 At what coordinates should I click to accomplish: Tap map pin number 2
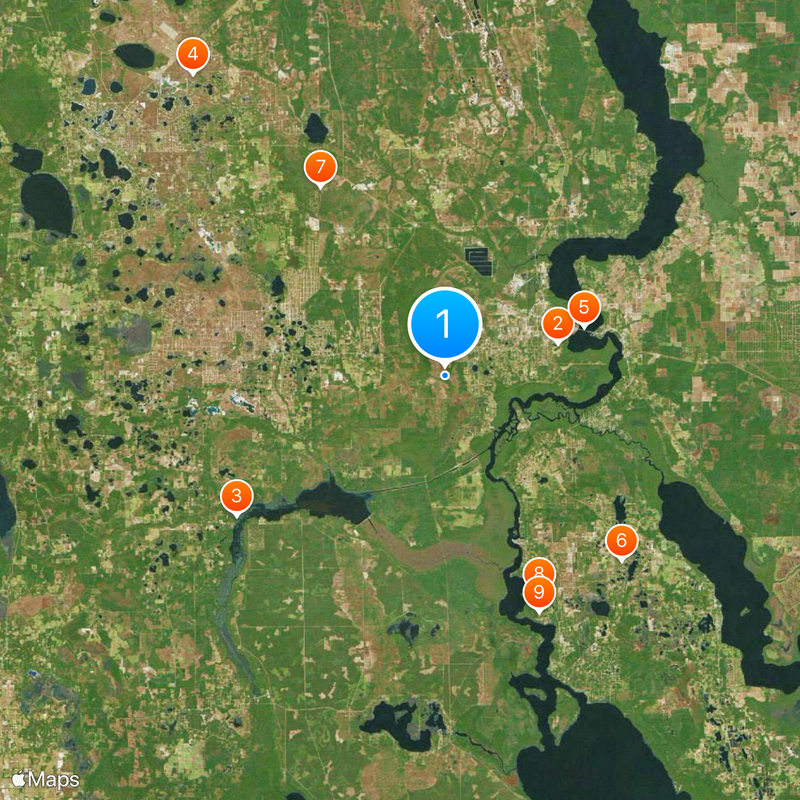click(x=557, y=324)
